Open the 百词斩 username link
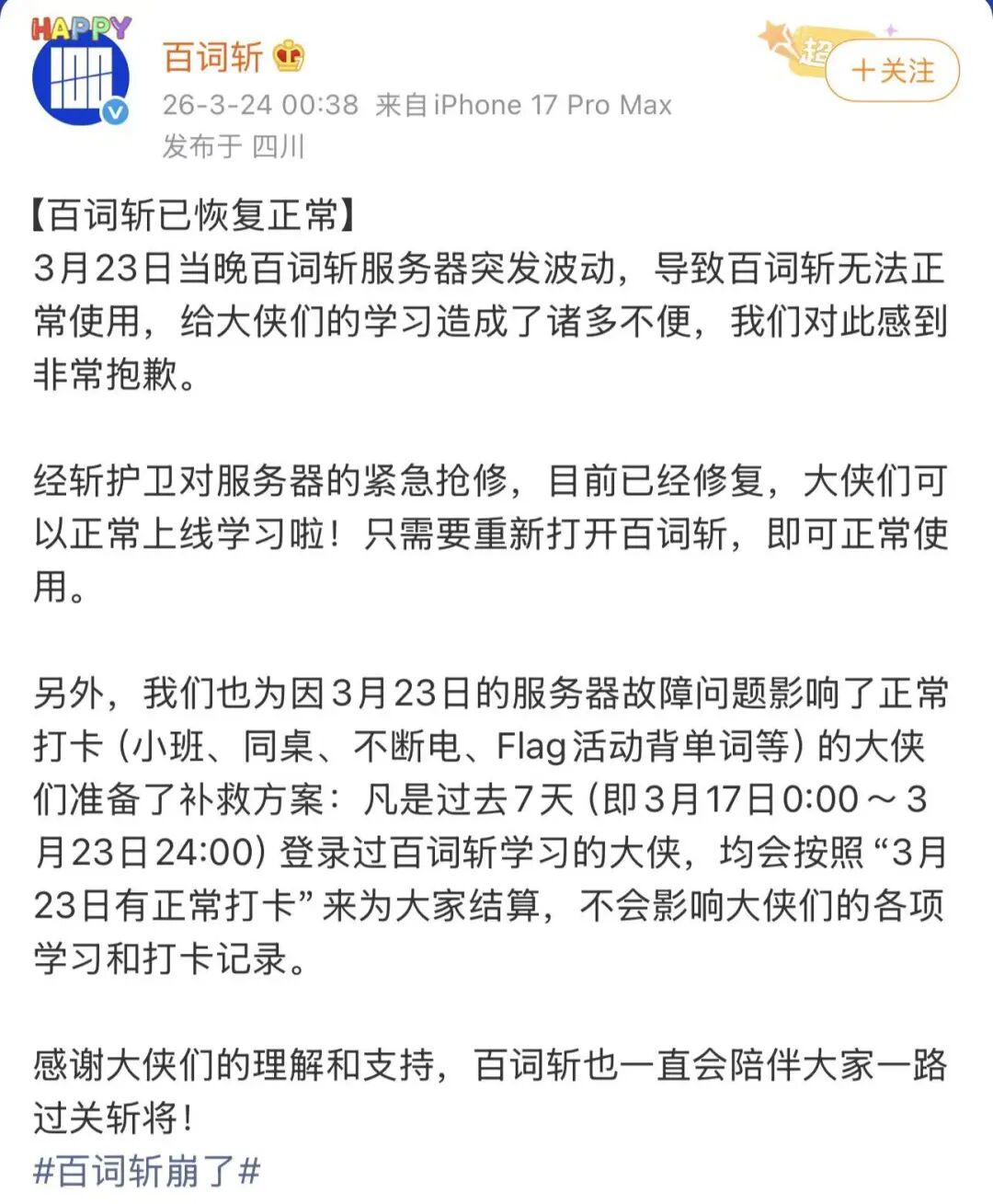Image resolution: width=993 pixels, height=1204 pixels. tap(213, 57)
